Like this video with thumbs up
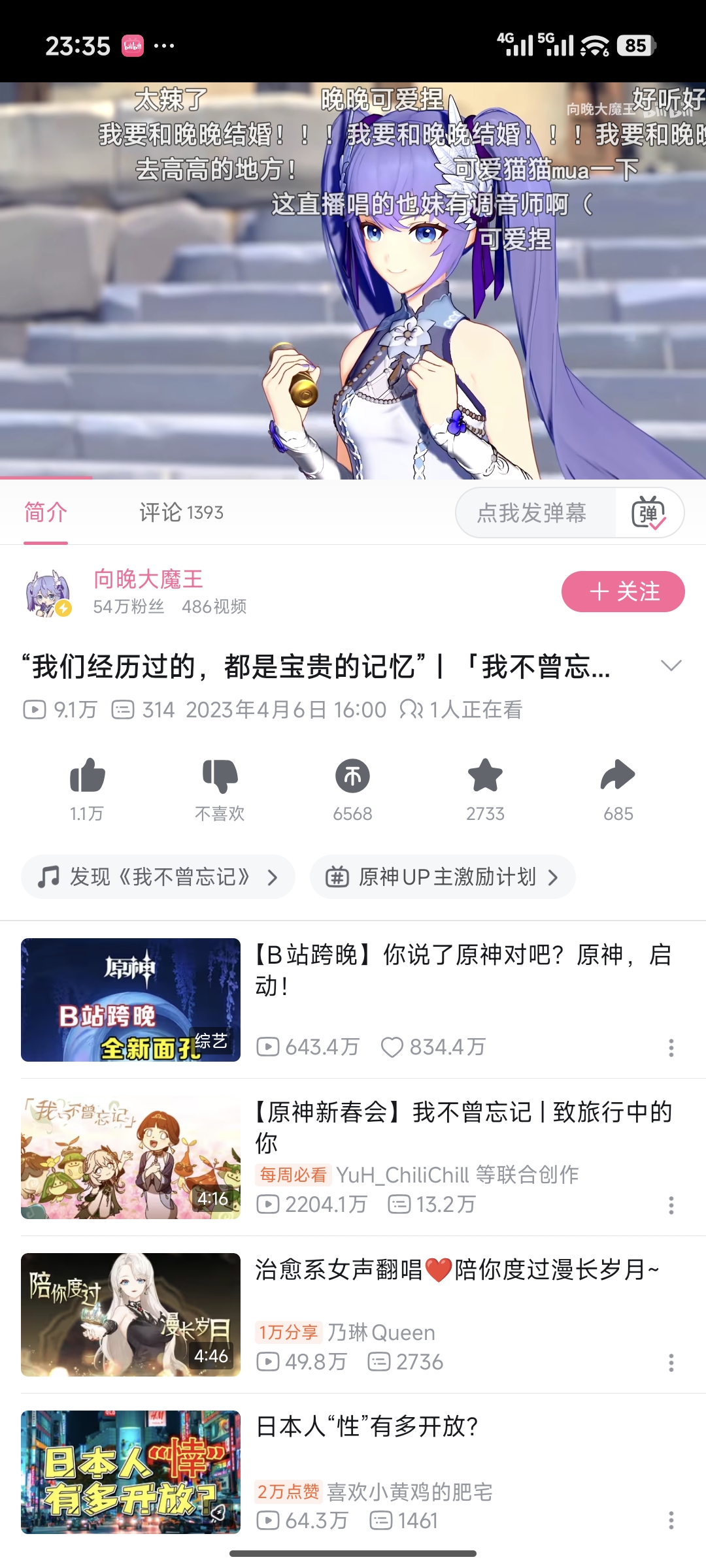 [87, 777]
